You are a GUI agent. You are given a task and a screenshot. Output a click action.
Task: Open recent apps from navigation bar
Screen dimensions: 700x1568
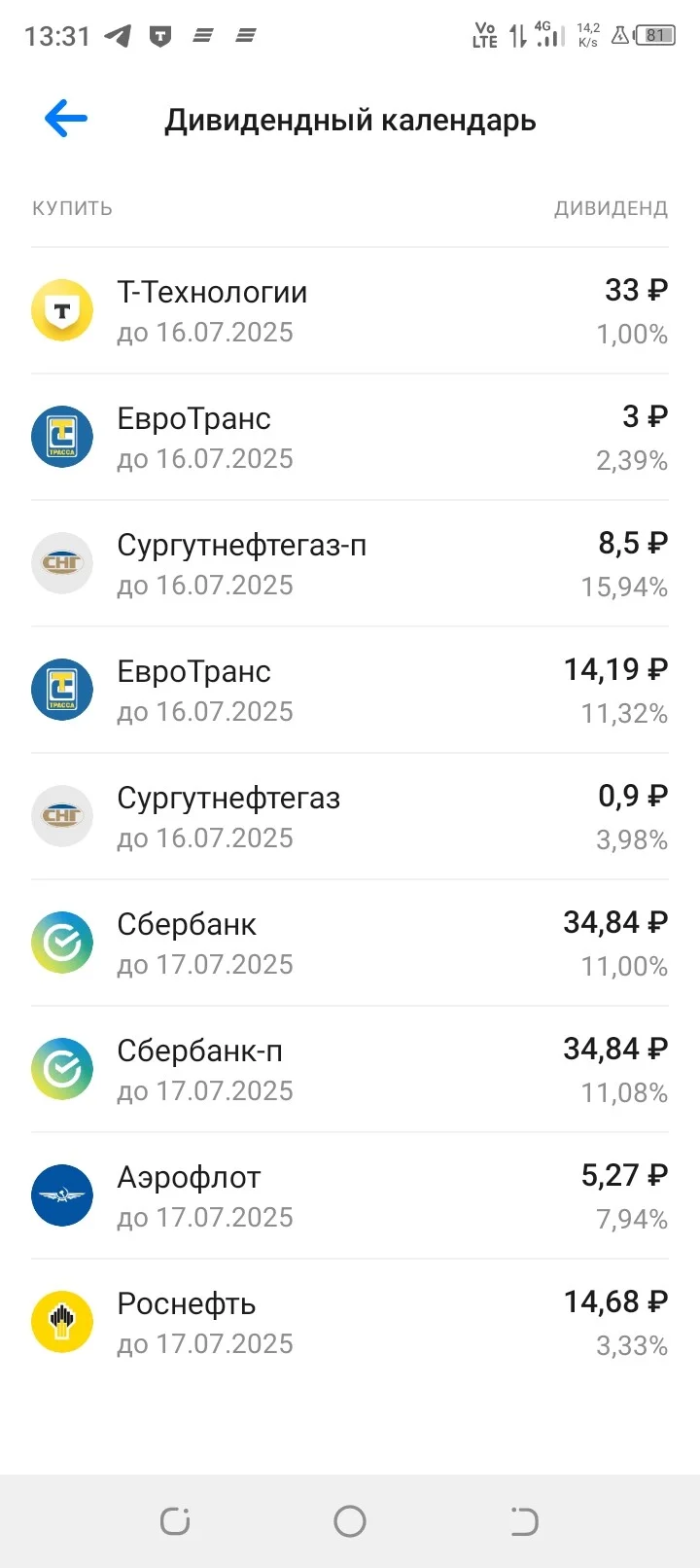(x=175, y=1521)
